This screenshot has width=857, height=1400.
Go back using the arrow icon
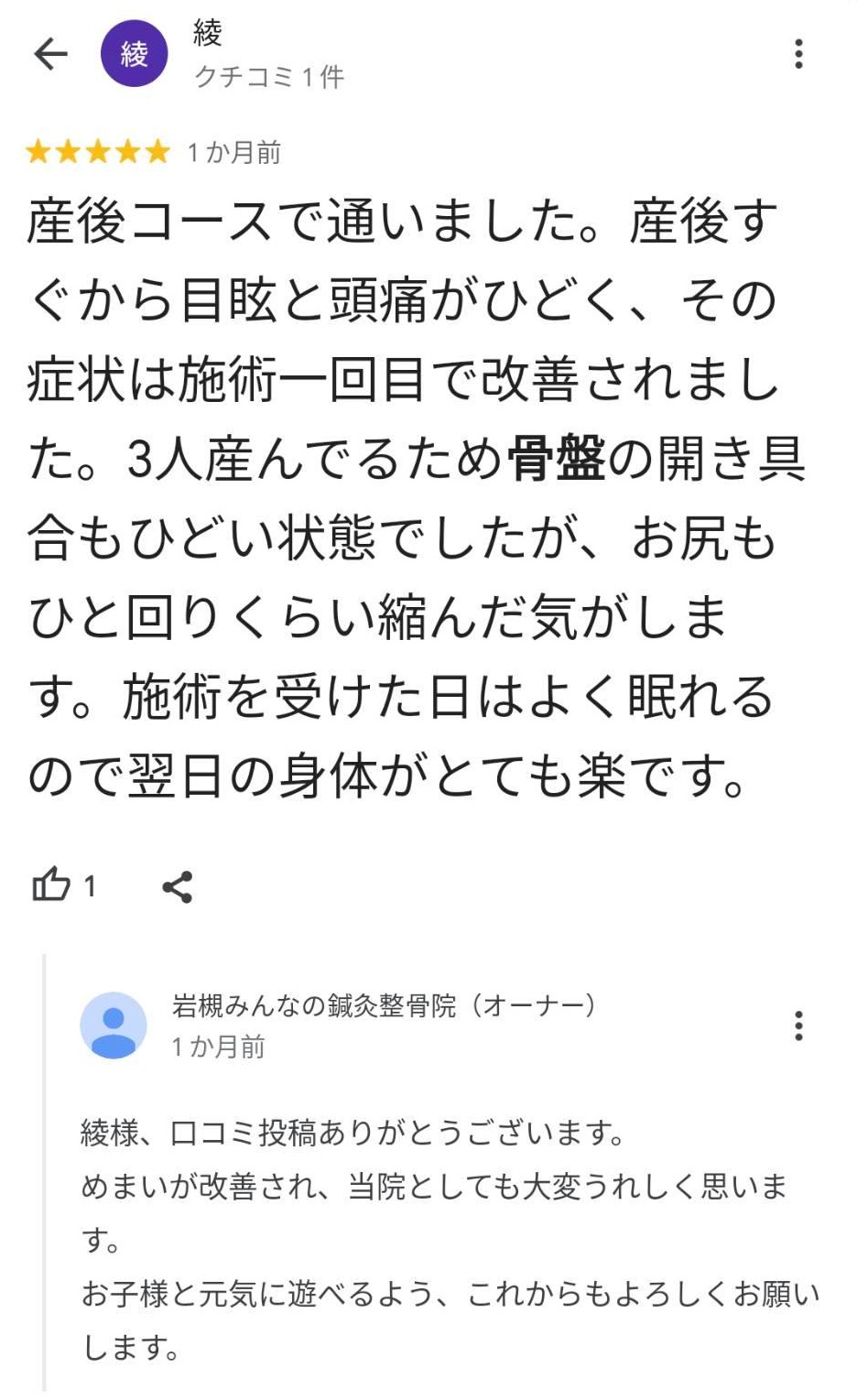[51, 54]
